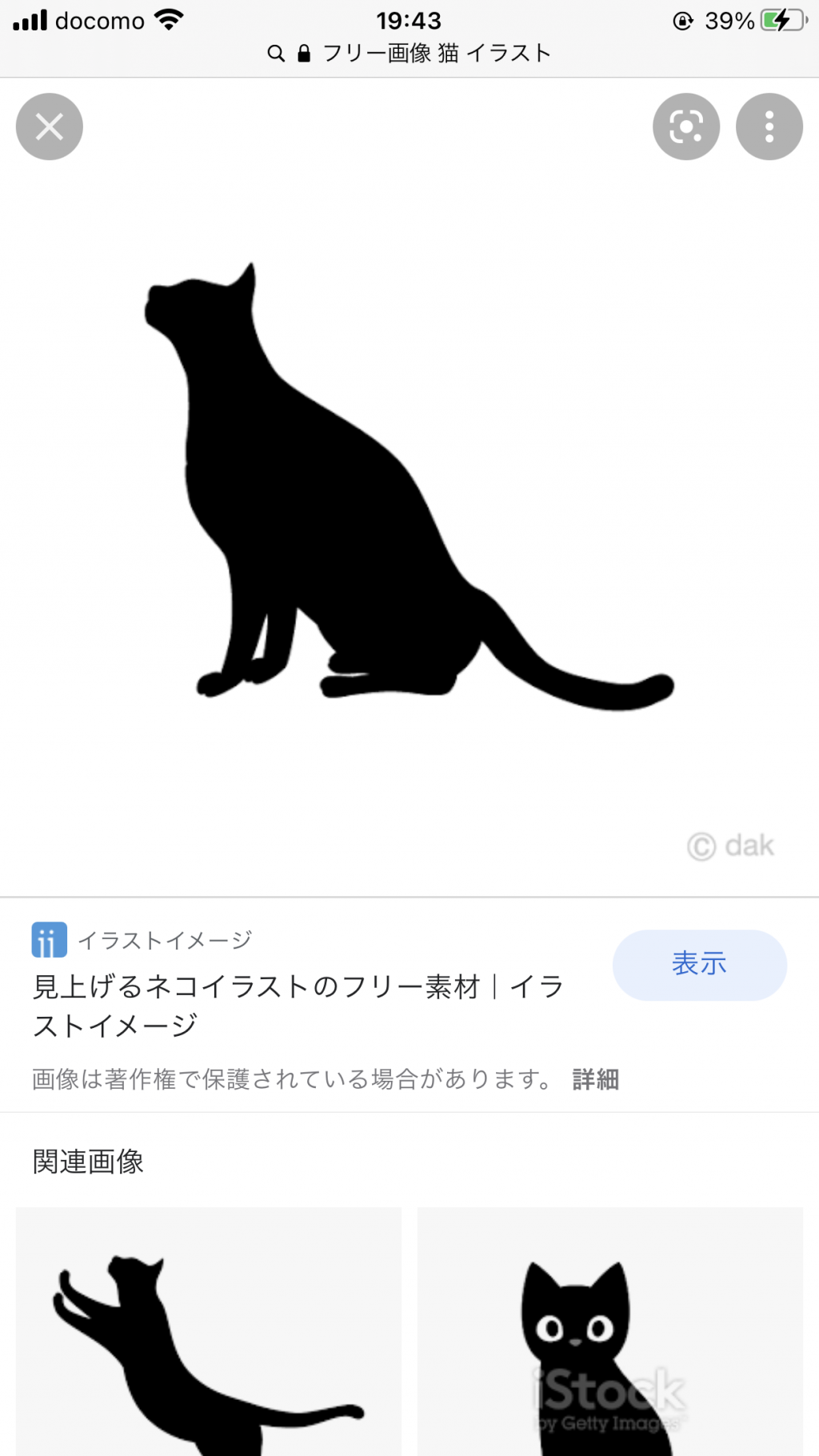Open the related stretching cat silhouette image
Screen dimensions: 819x1456
209,1331
